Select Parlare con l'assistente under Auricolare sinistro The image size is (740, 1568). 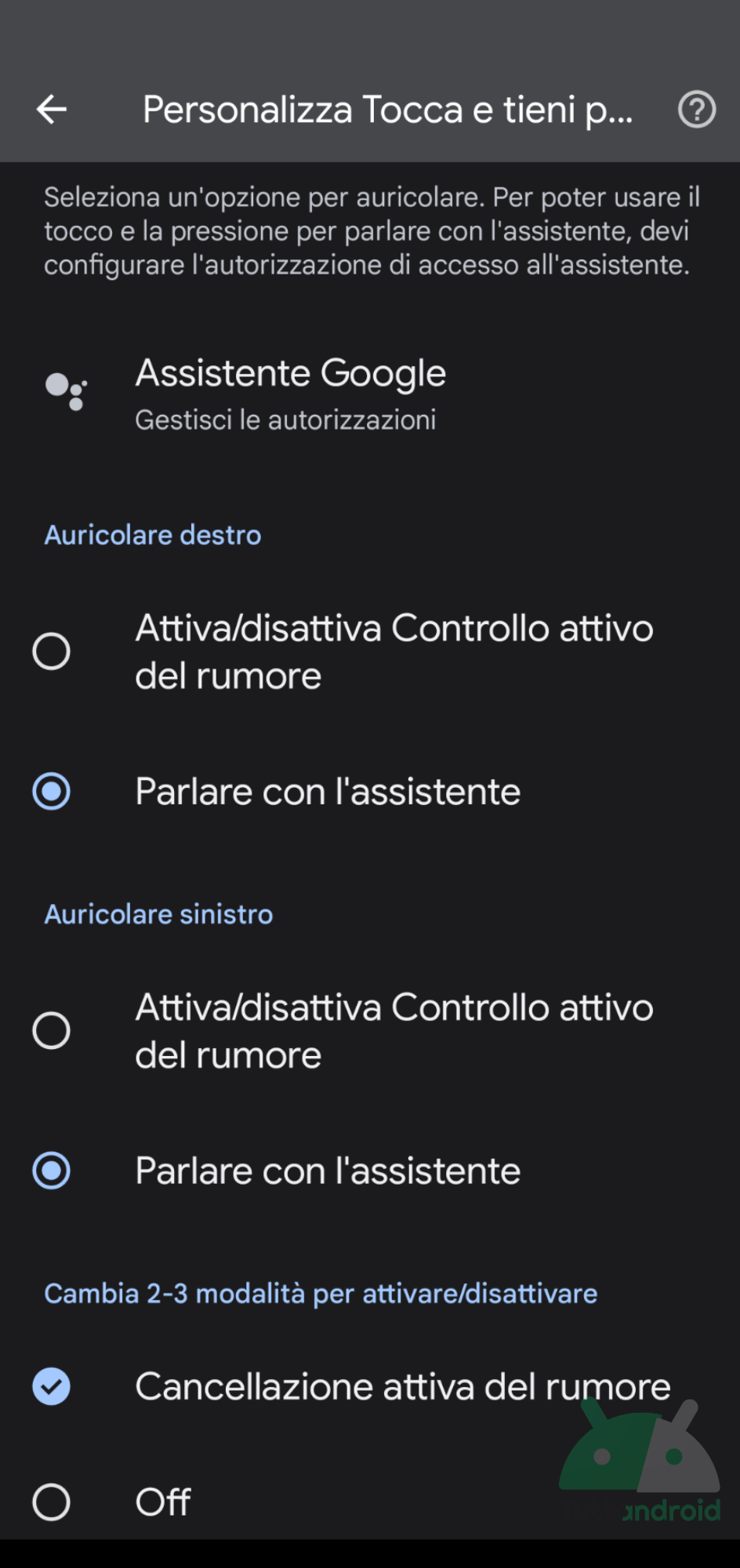pos(370,1171)
